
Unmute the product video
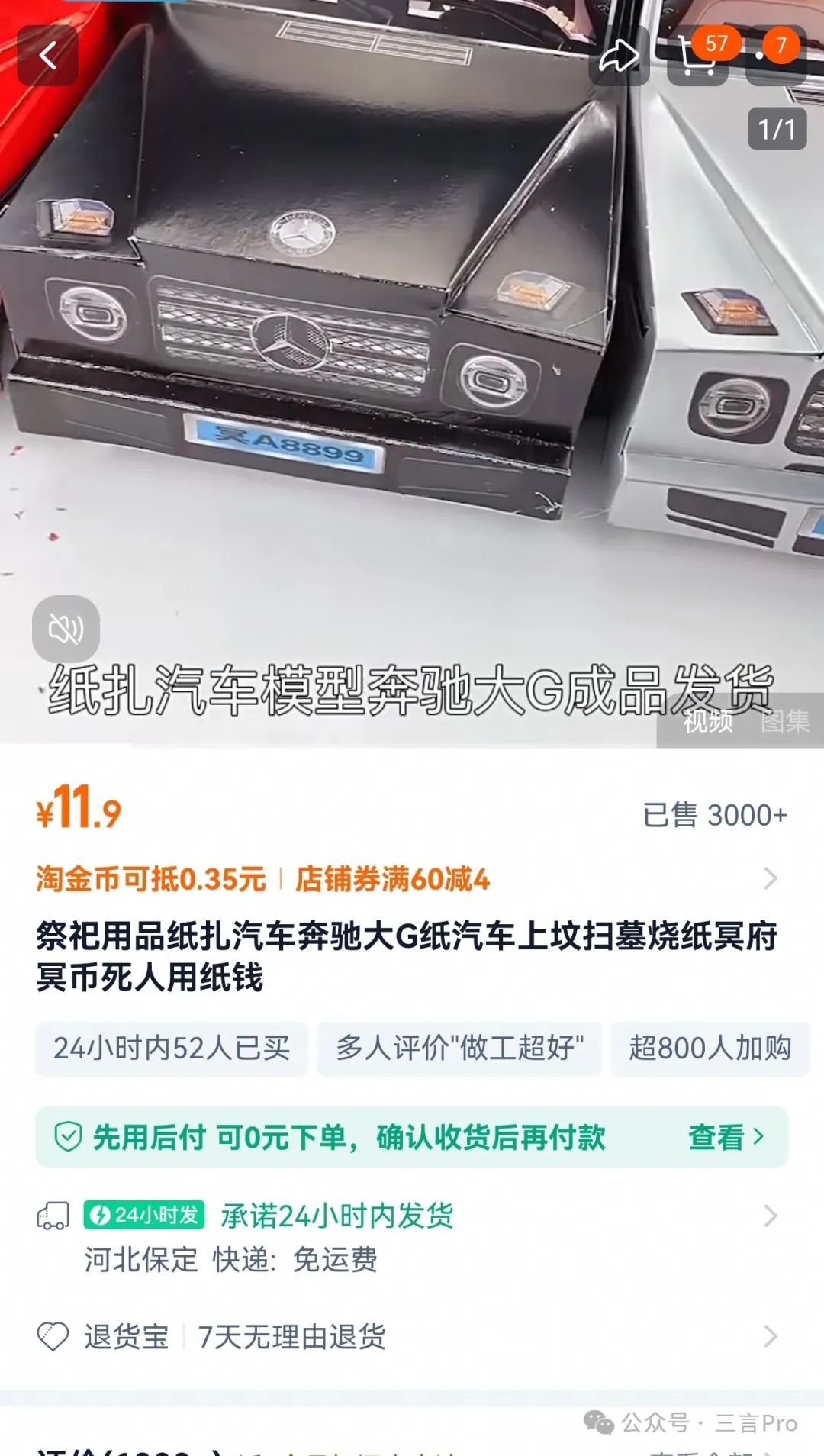point(66,629)
